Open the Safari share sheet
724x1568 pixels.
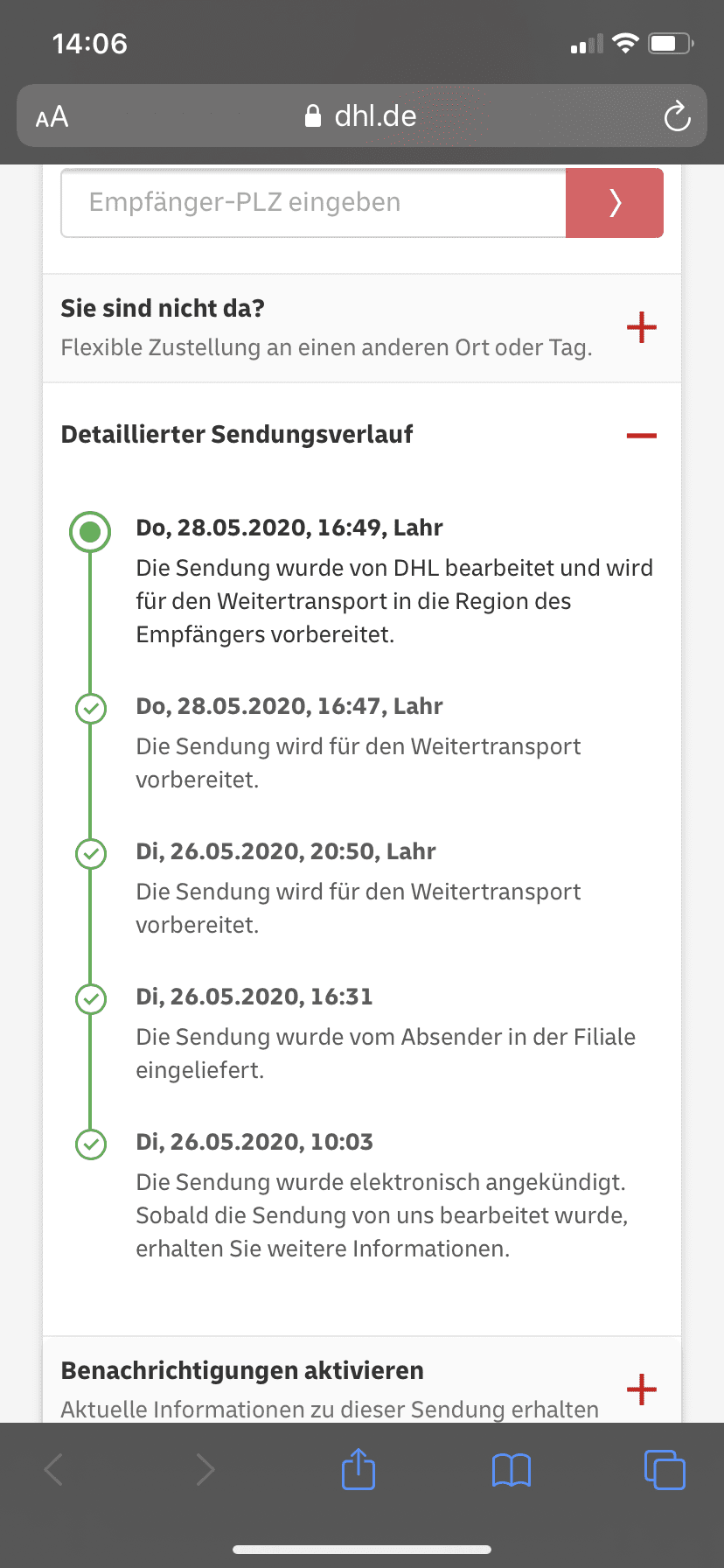(359, 1469)
